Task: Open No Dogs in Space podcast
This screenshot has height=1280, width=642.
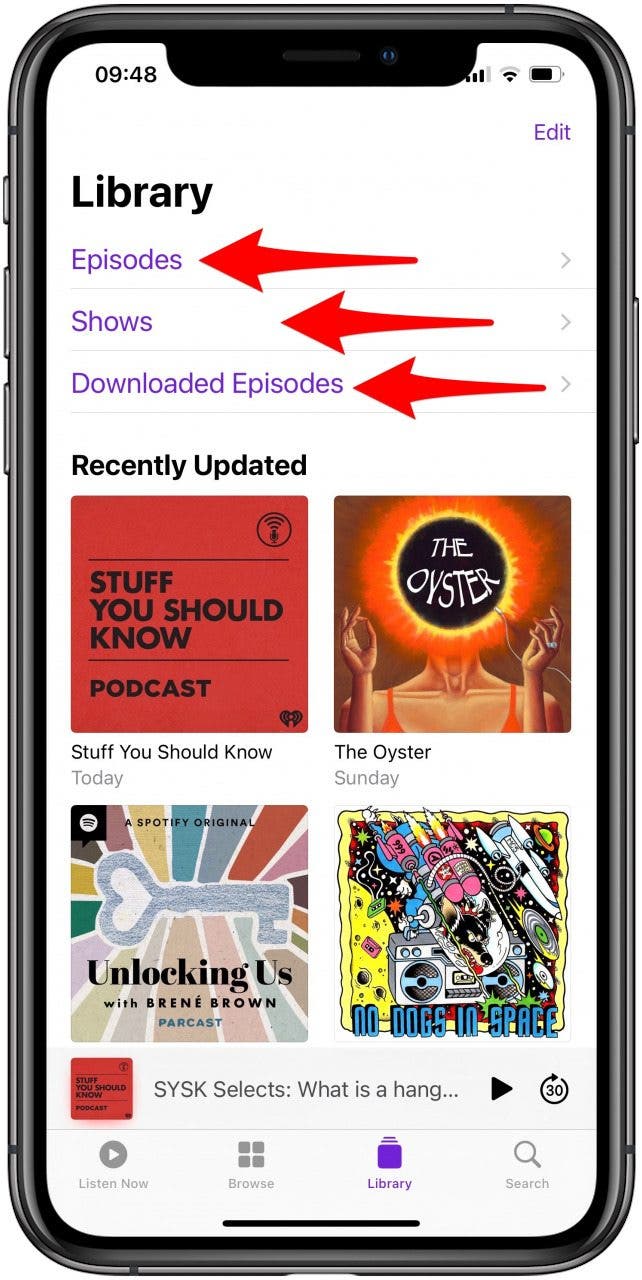Action: 452,923
